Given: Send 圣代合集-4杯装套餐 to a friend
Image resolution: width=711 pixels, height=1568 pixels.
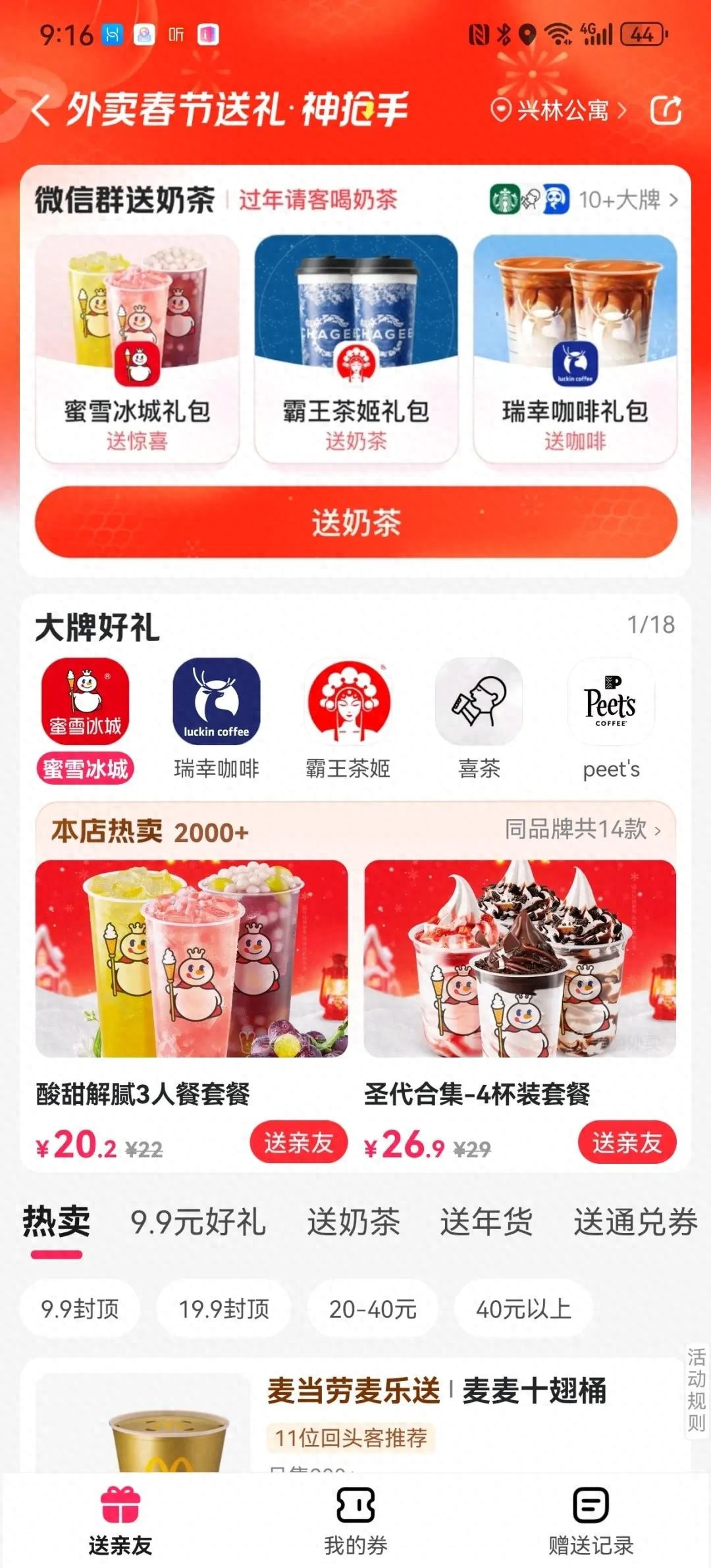Looking at the screenshot, I should [626, 1143].
